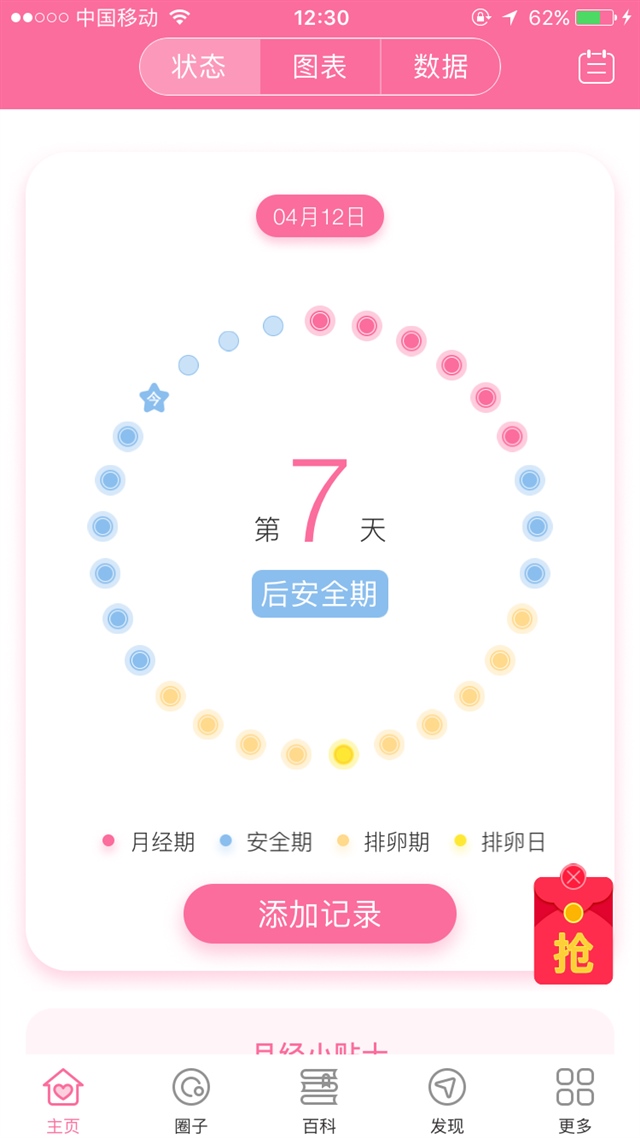This screenshot has width=640, height=1138.
Task: Switch to the 数据 tab
Action: click(440, 67)
